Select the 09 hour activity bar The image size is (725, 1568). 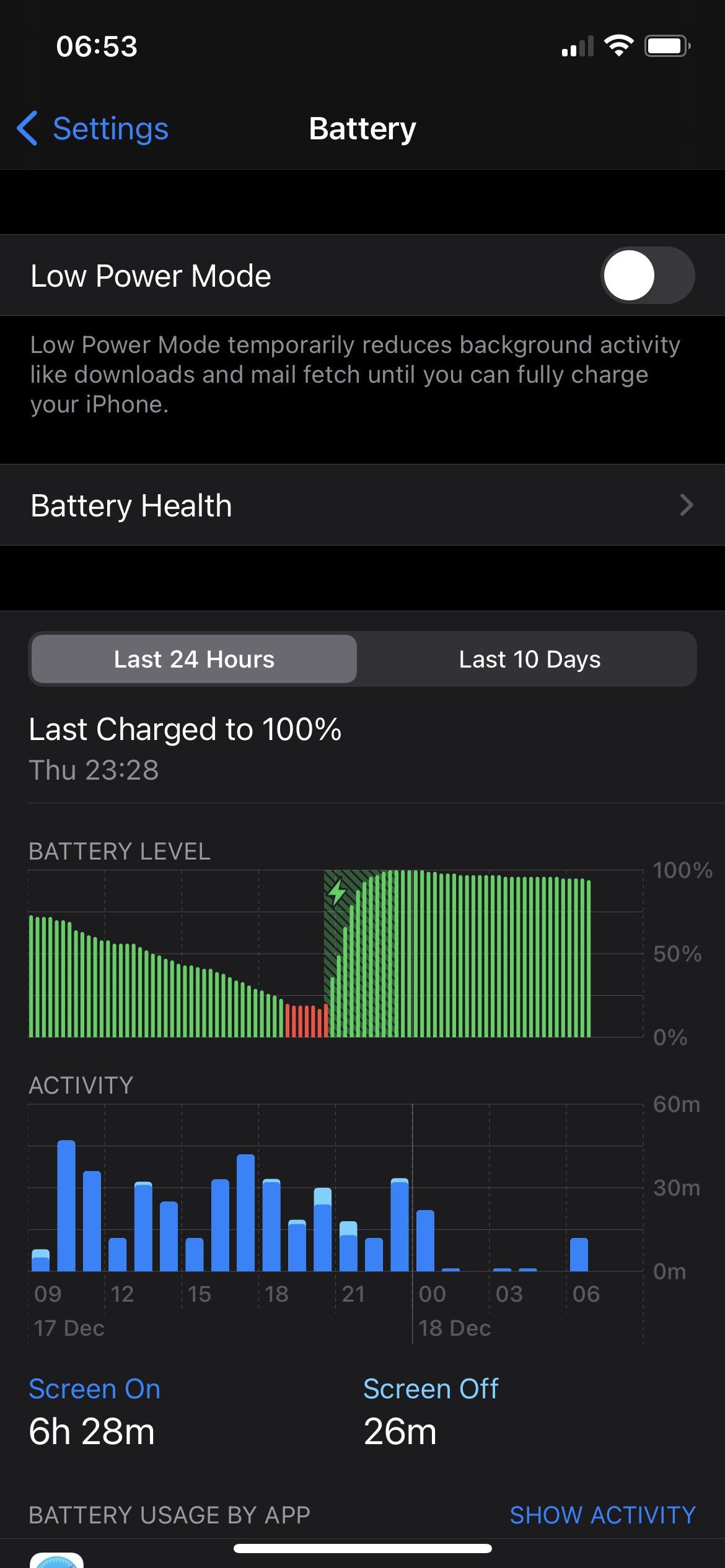click(41, 1260)
